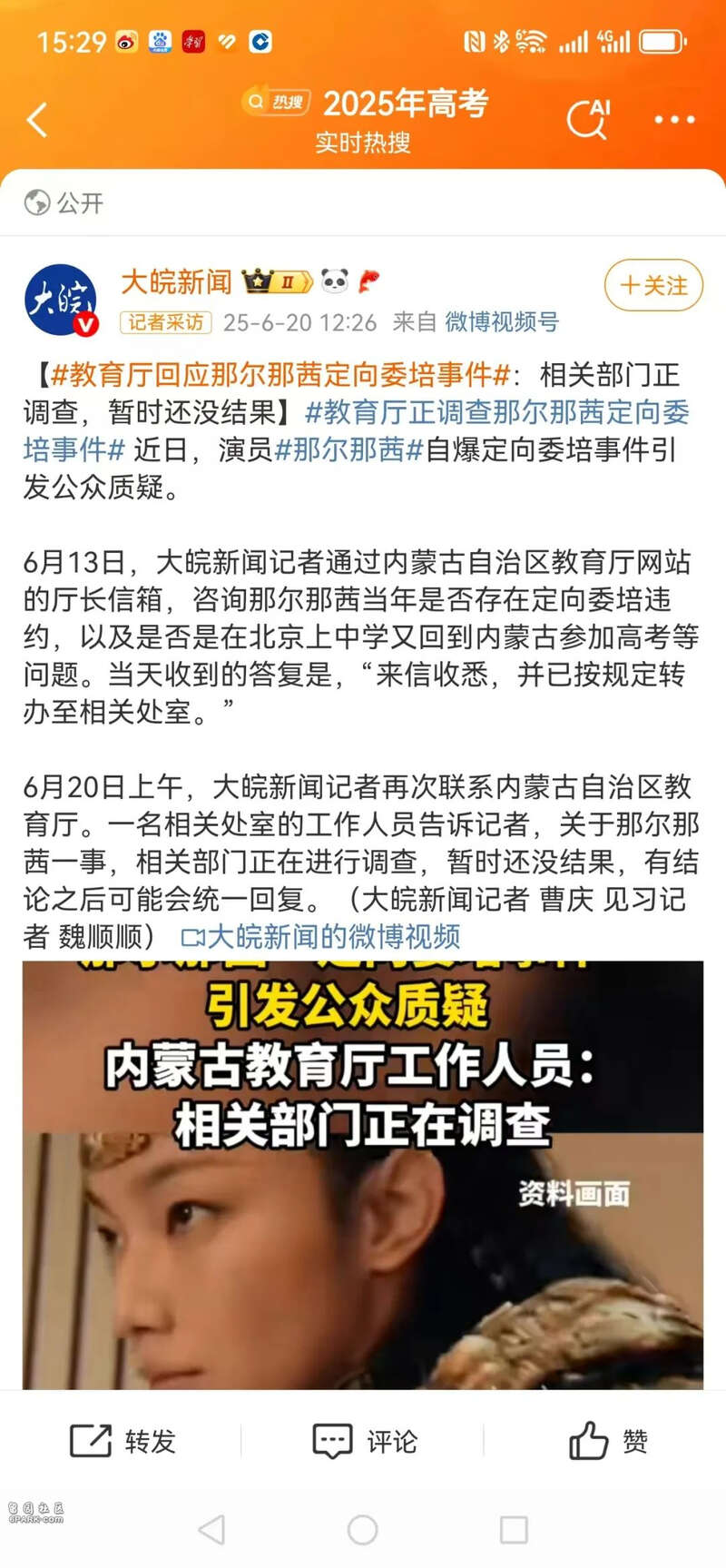Open the three-dot overflow menu
This screenshot has width=726, height=1568.
coord(674,120)
